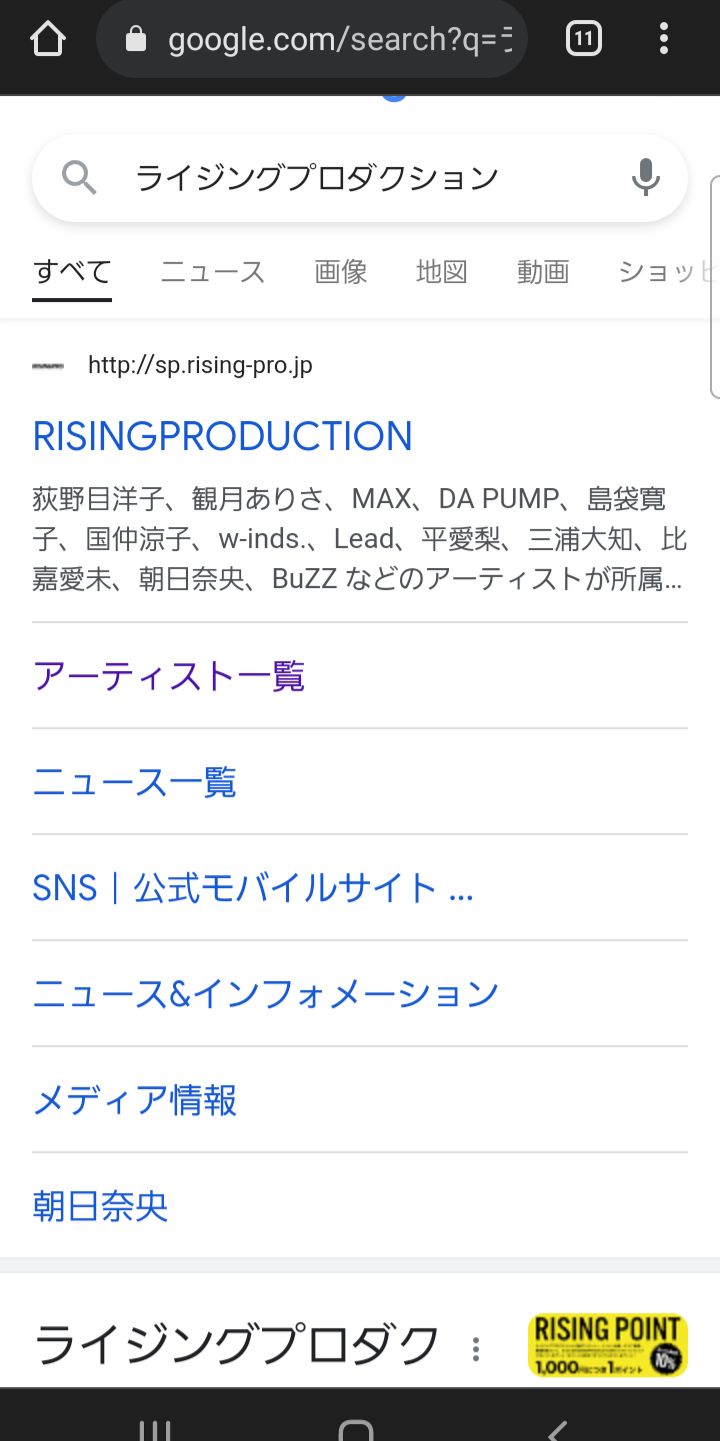Start a voice search with the microphone icon
720x1441 pixels.
(x=644, y=177)
